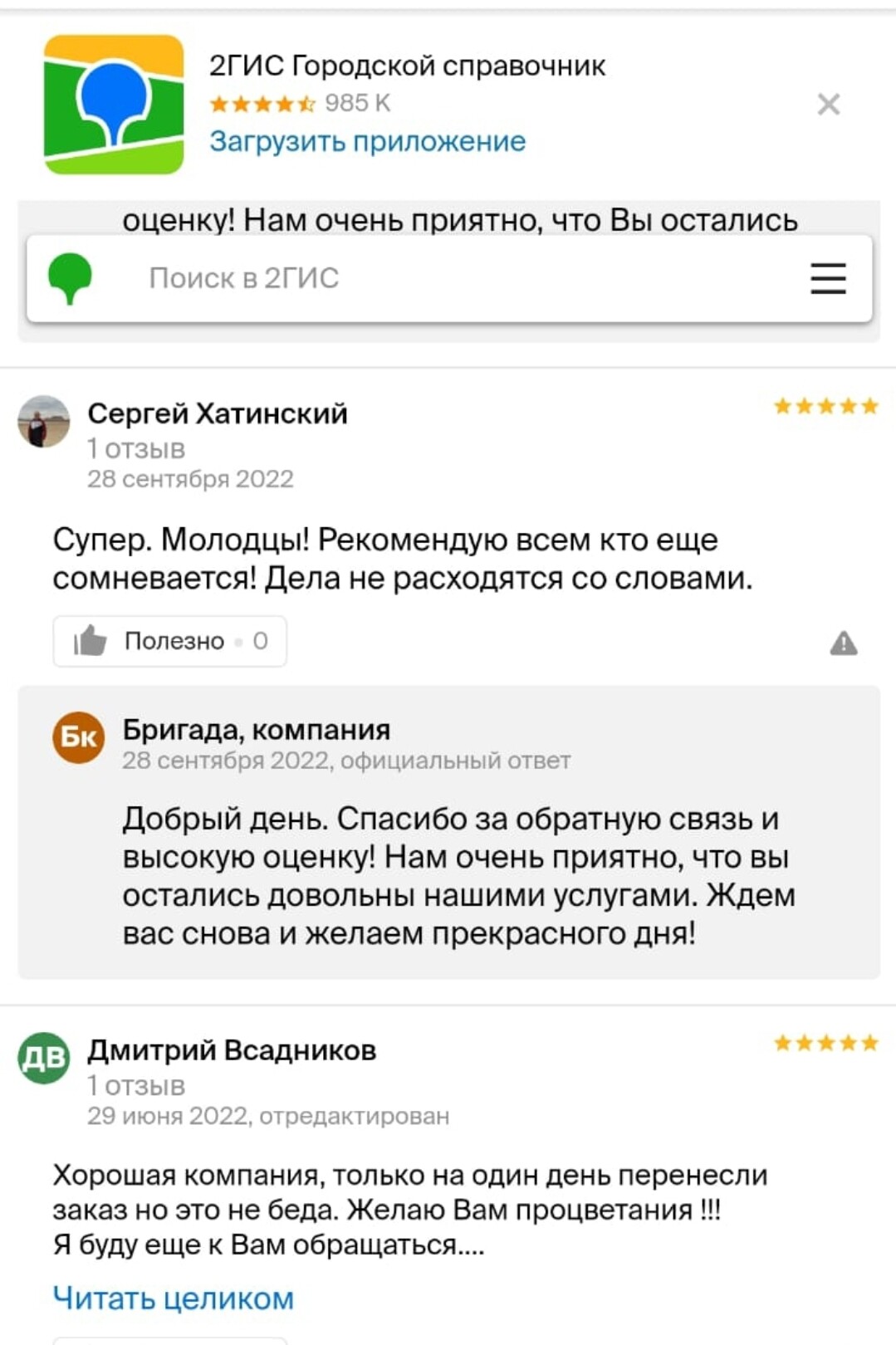The width and height of the screenshot is (896, 1345).
Task: Tap the green 2ГИС logo in search bar
Action: point(70,278)
